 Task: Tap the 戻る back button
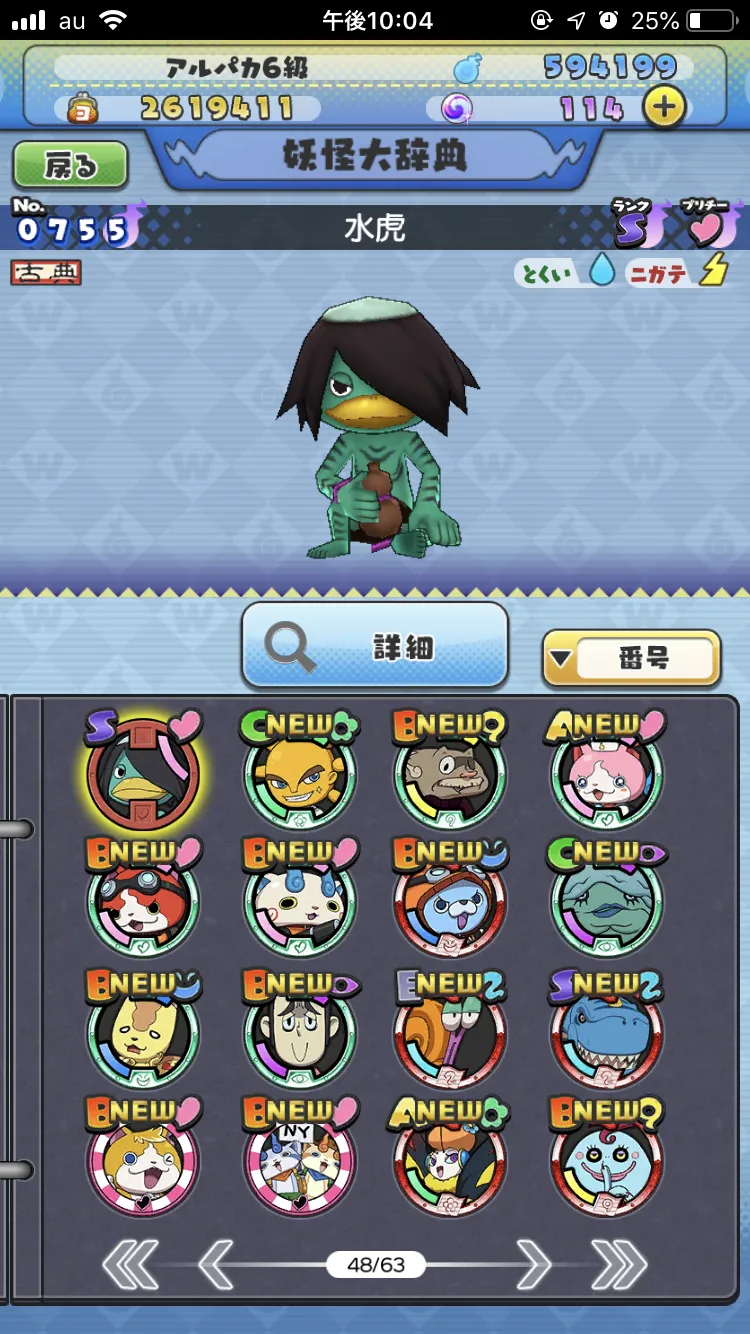pyautogui.click(x=70, y=165)
